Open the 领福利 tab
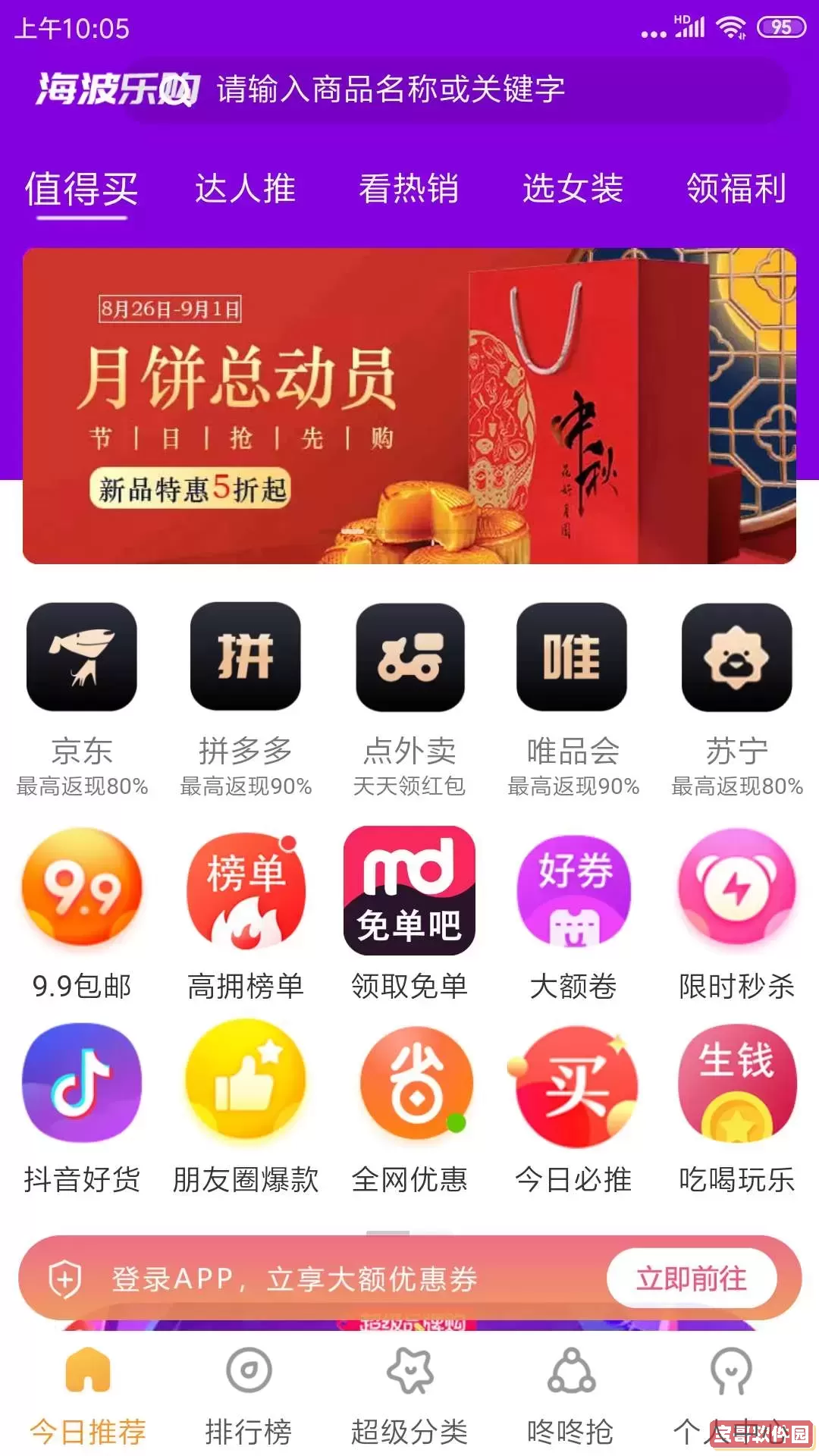This screenshot has height=1456, width=819. pyautogui.click(x=734, y=190)
